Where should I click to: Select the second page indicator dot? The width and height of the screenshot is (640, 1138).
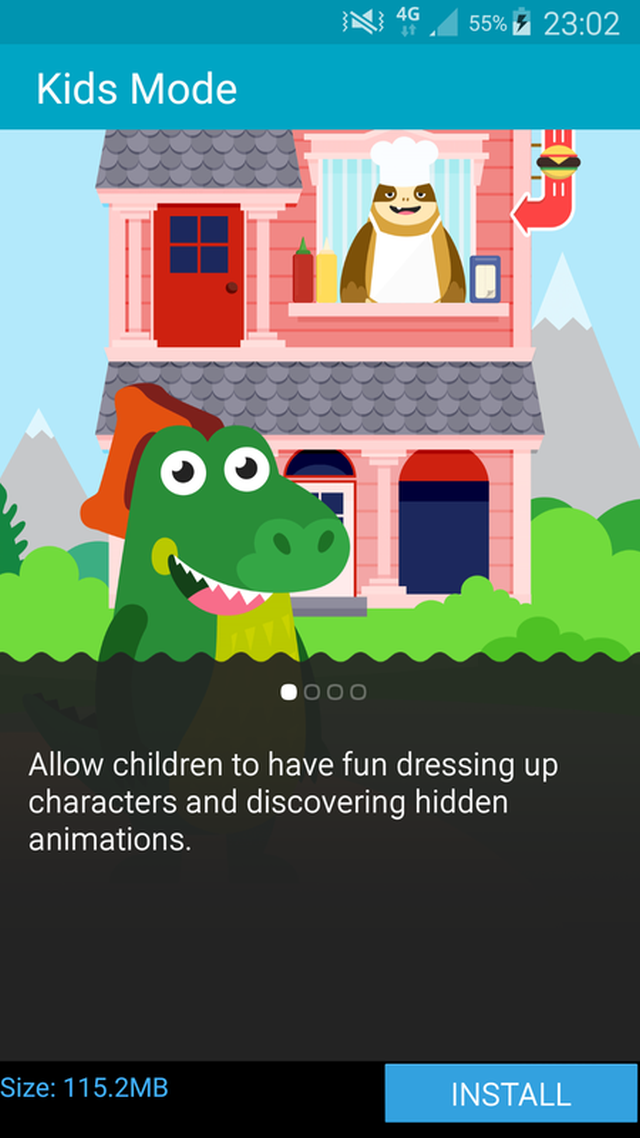point(312,692)
